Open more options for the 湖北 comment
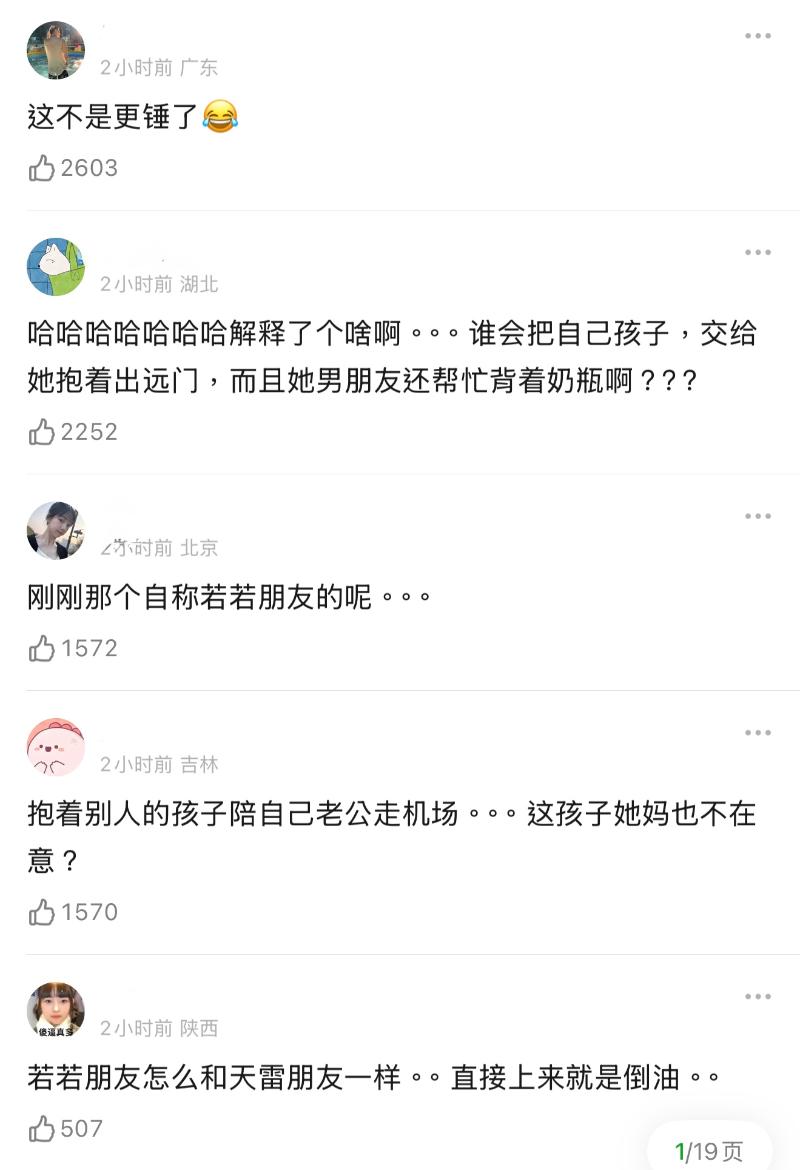Image resolution: width=800 pixels, height=1170 pixels. coord(757,253)
